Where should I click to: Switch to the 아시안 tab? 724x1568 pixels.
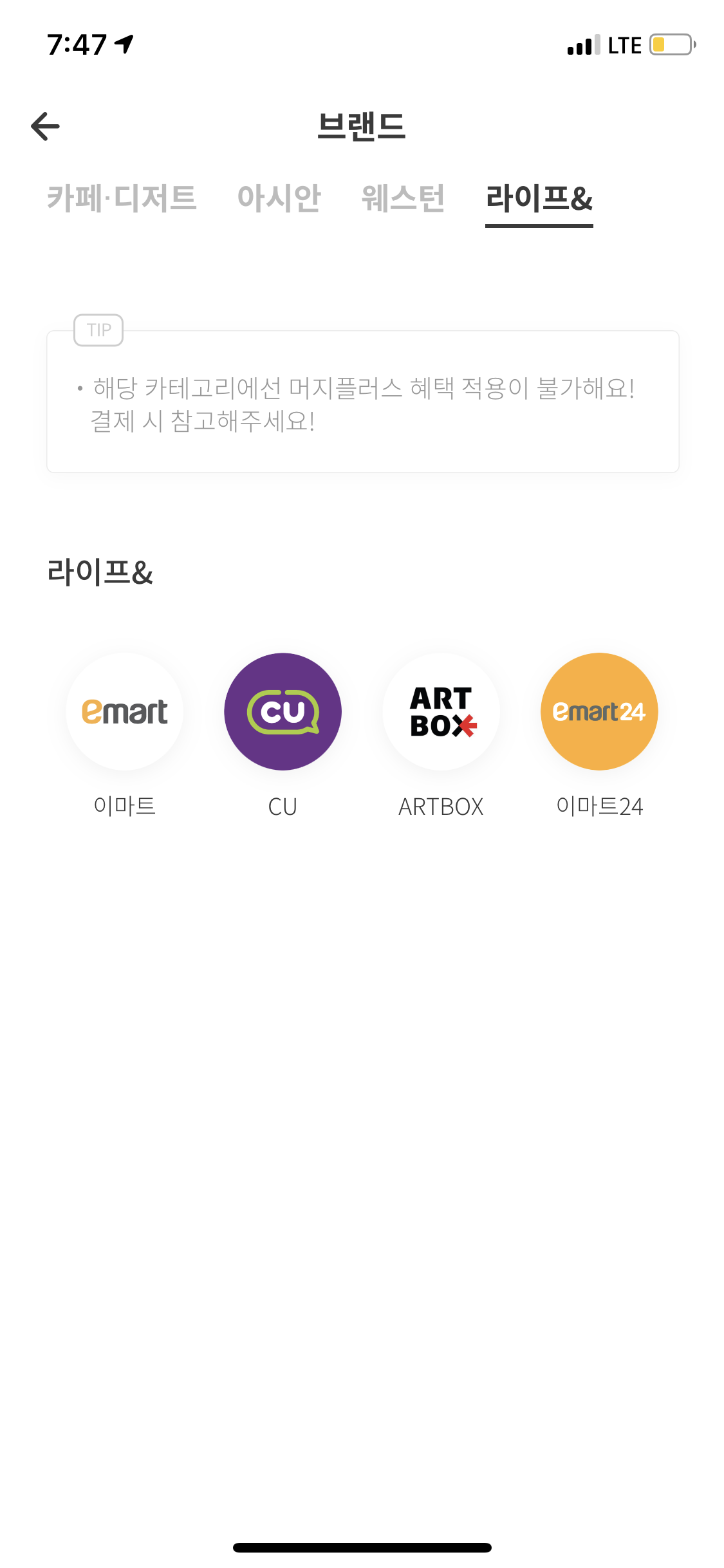click(x=279, y=198)
